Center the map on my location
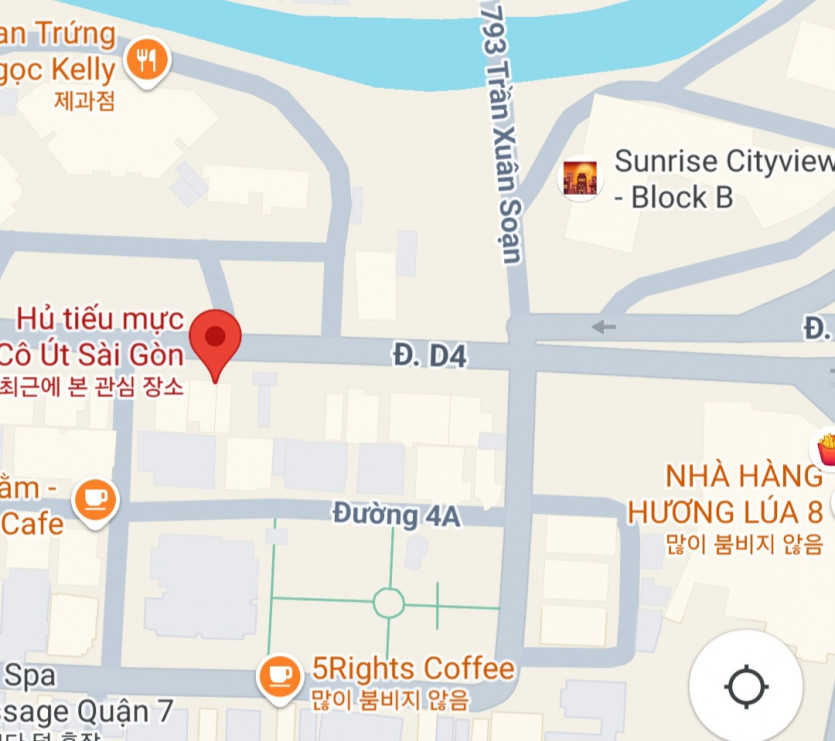This screenshot has width=835, height=741. 746,687
